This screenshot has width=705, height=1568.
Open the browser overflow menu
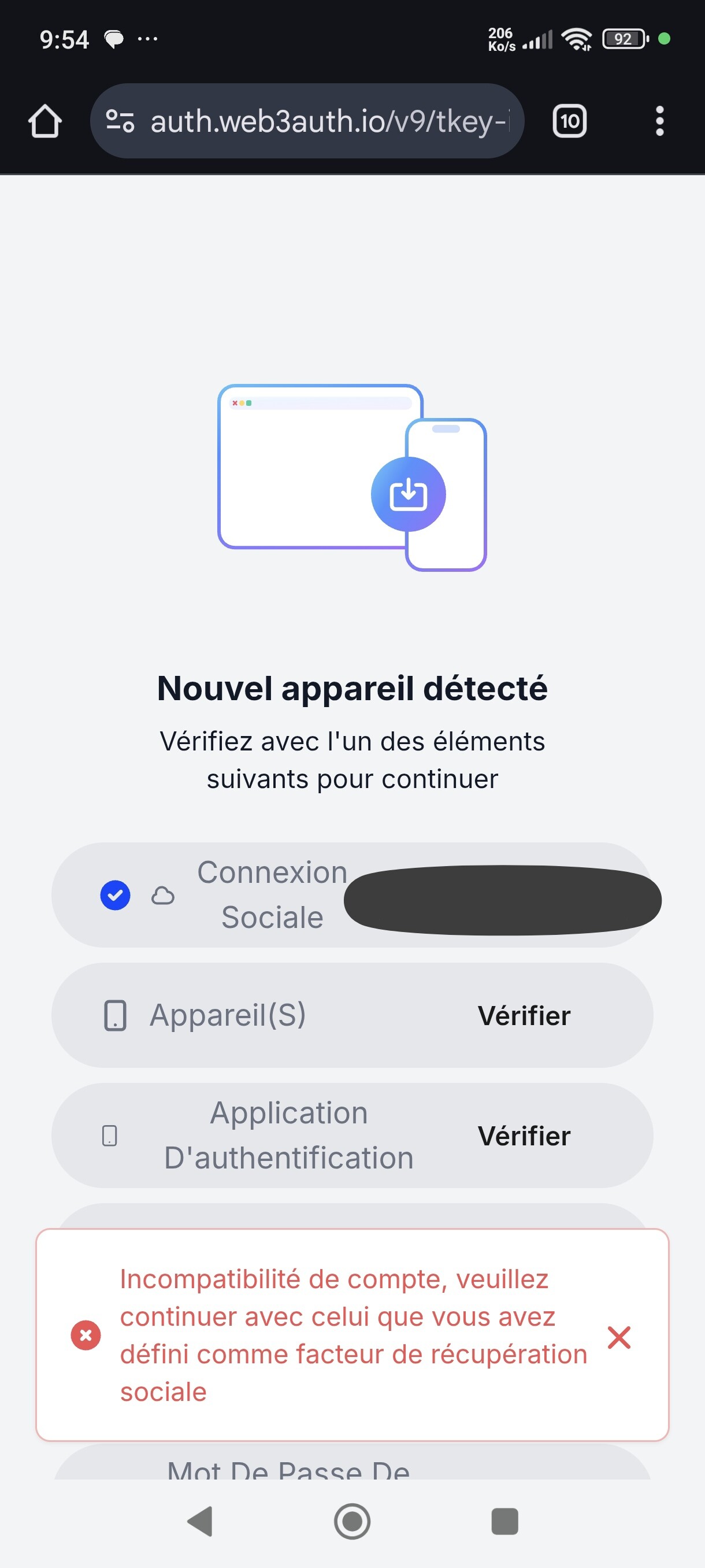[x=659, y=120]
